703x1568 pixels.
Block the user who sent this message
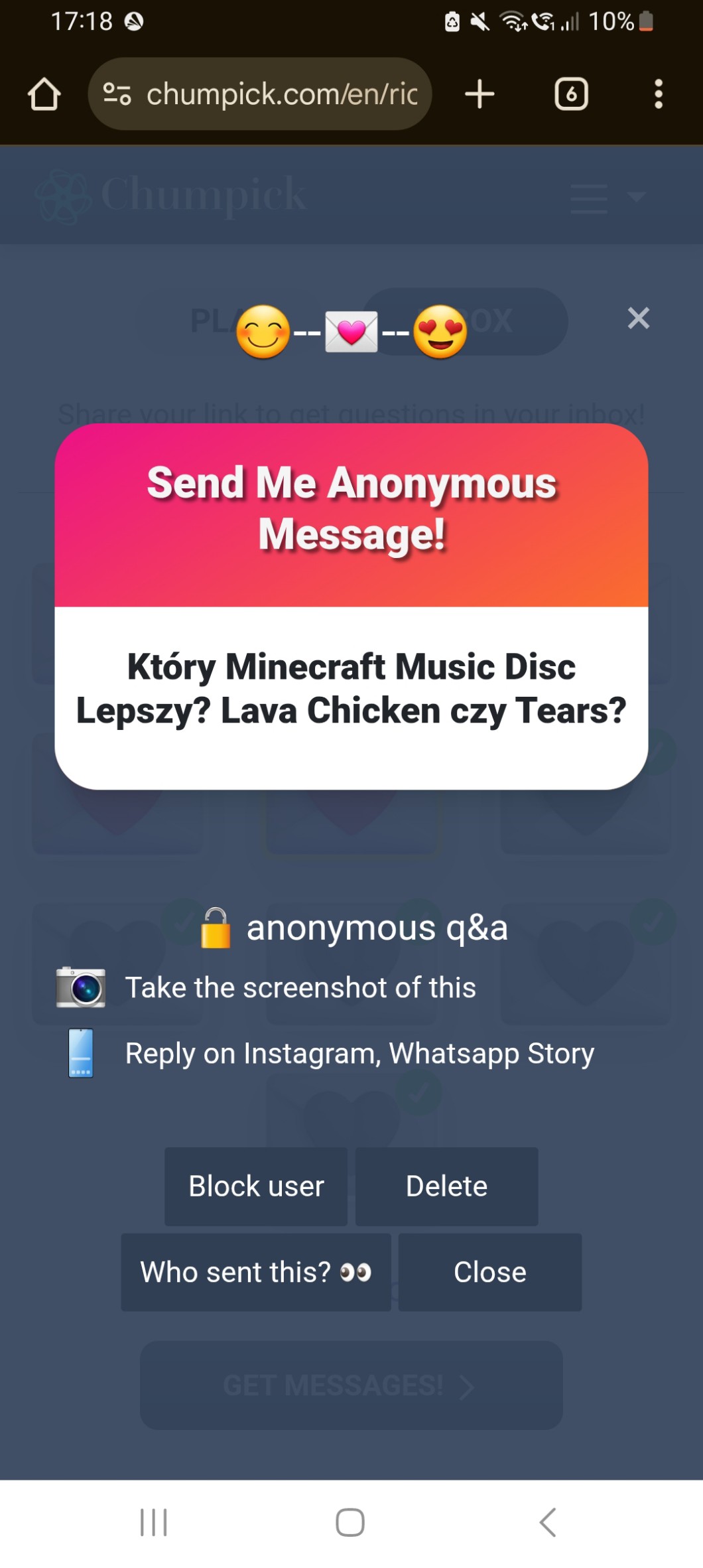pos(256,1186)
